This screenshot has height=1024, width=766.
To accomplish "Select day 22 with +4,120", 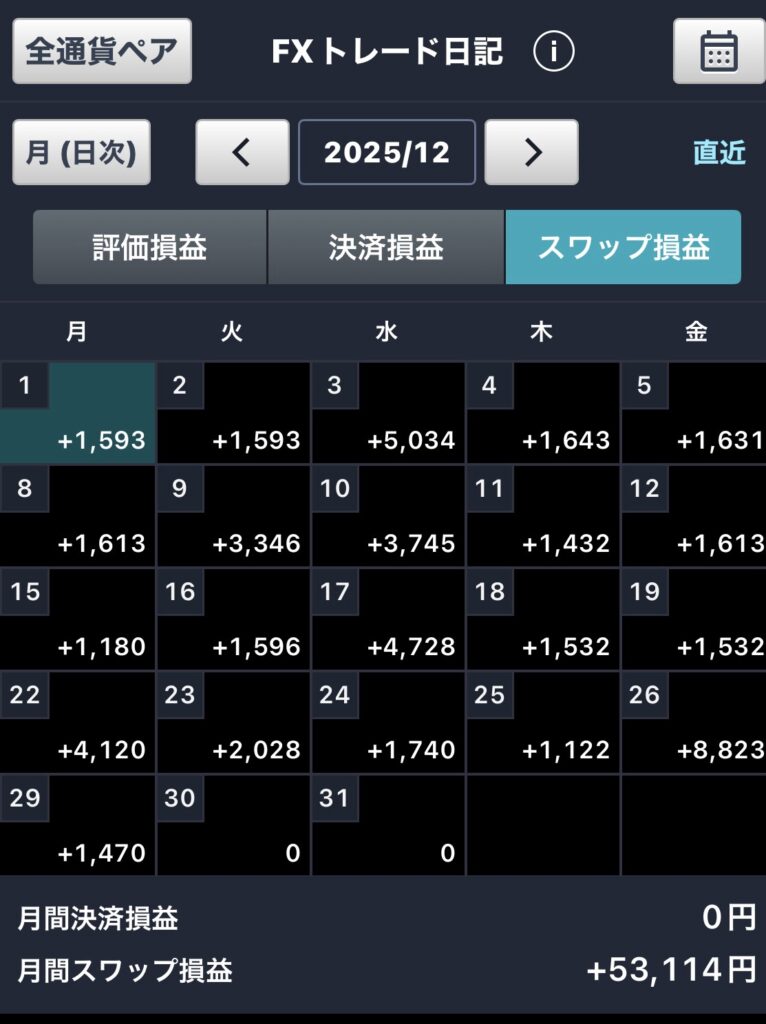I will [x=78, y=722].
